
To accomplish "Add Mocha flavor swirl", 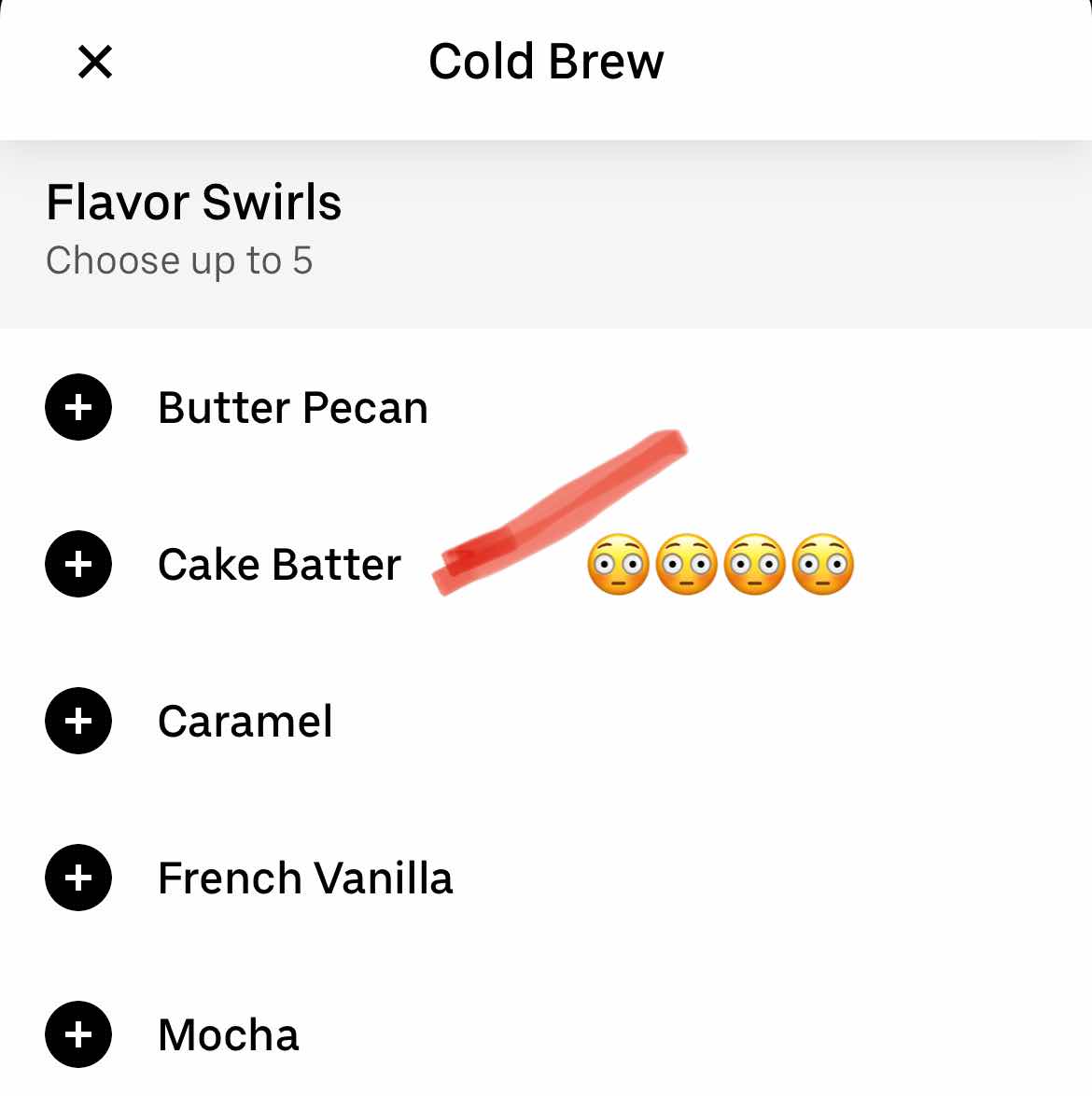I will point(78,1034).
